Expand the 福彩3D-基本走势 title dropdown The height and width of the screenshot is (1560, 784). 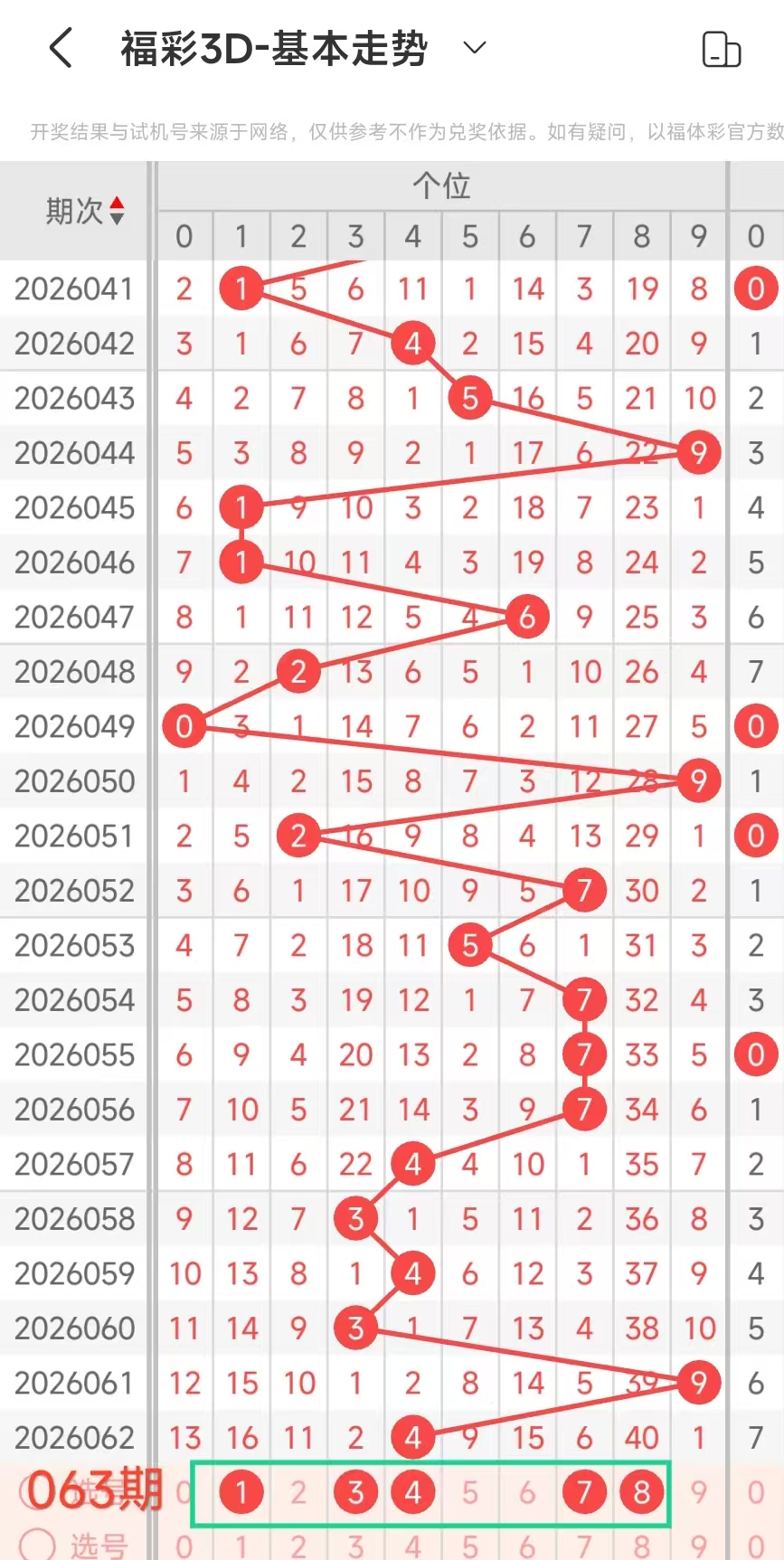point(475,48)
